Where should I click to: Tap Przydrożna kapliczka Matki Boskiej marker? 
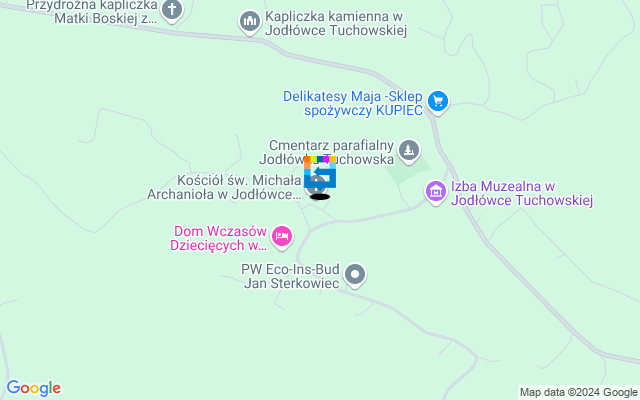(x=173, y=11)
